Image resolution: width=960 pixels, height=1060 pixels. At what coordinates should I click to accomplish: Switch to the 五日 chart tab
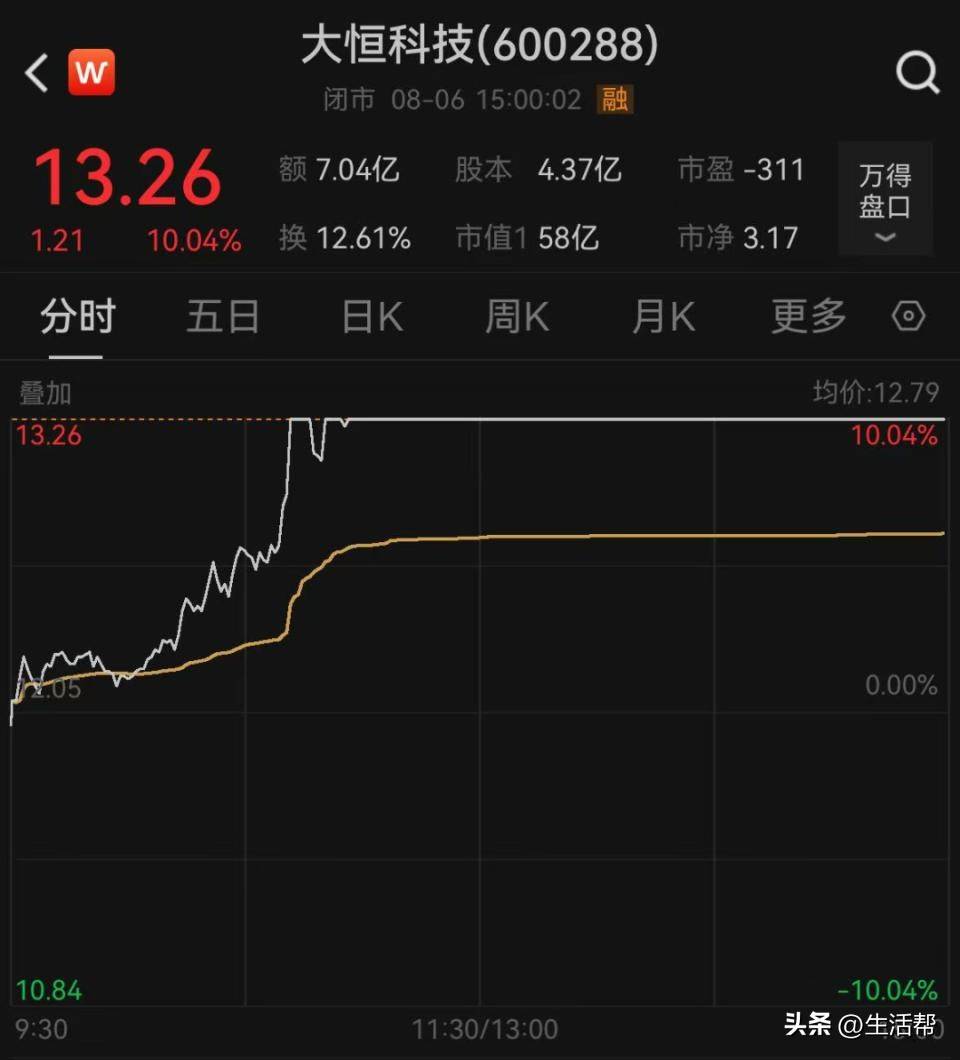click(x=223, y=317)
